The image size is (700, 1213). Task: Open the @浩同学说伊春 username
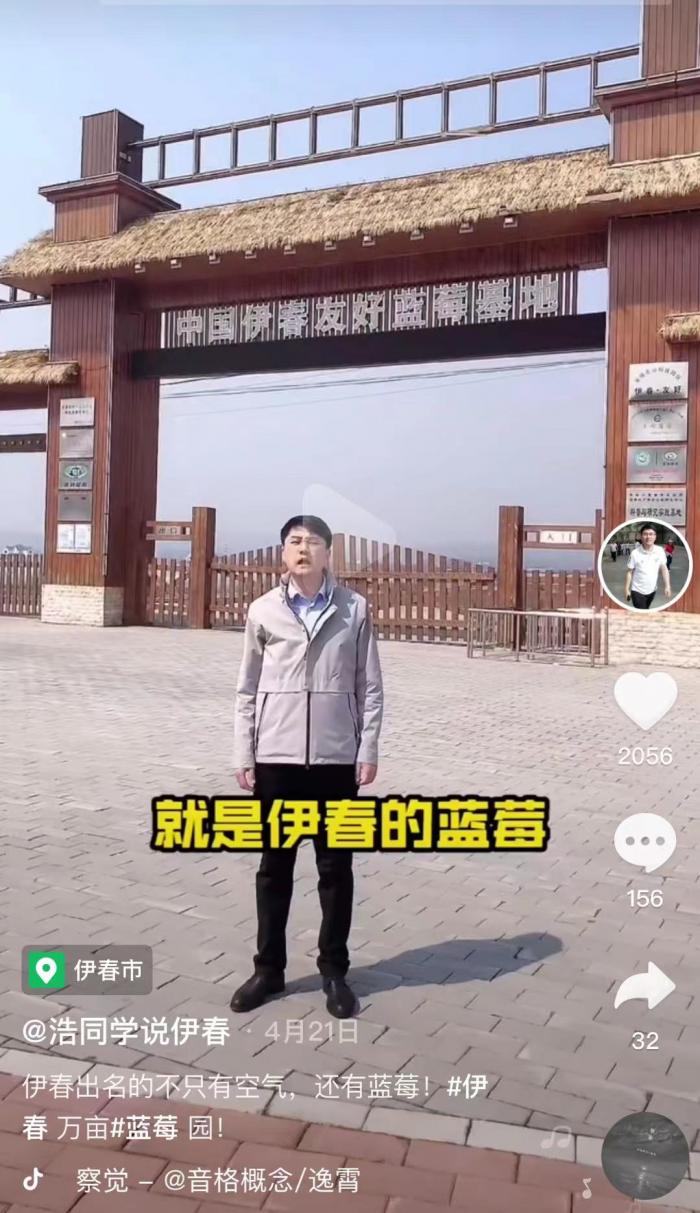click(126, 1031)
